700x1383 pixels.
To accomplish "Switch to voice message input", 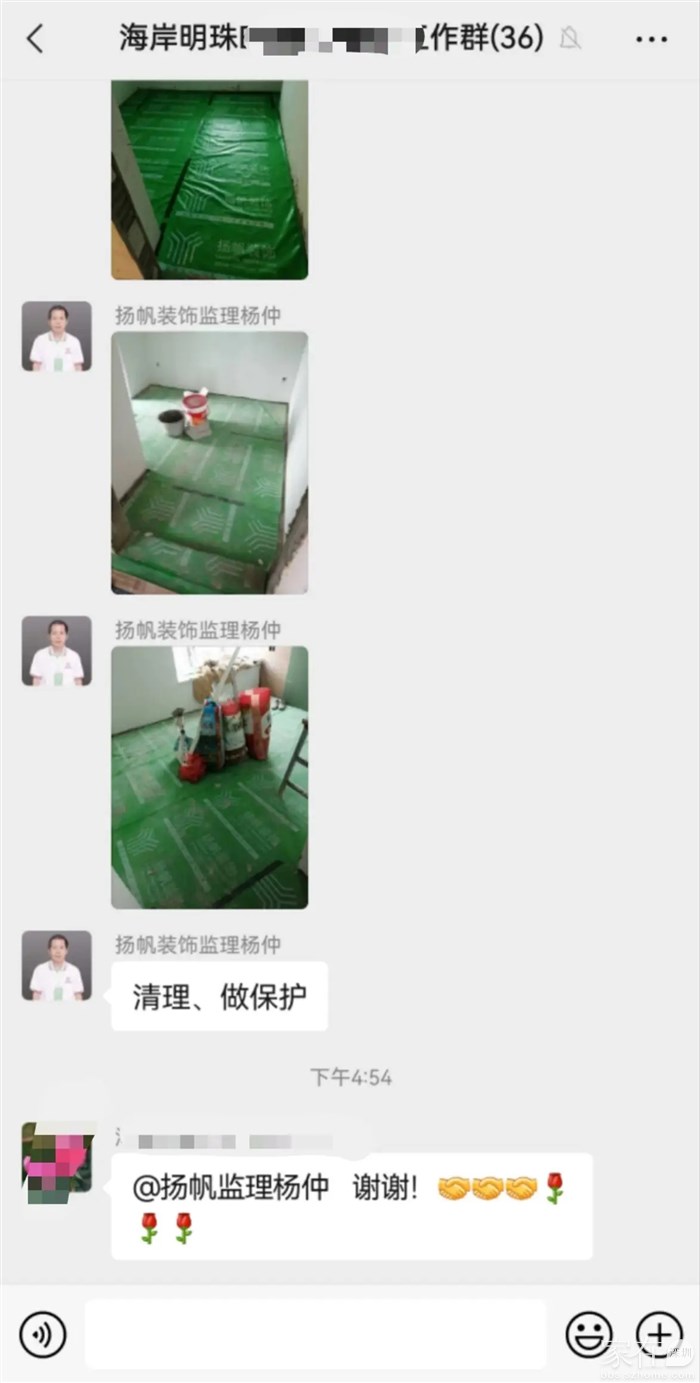I will tap(43, 1334).
